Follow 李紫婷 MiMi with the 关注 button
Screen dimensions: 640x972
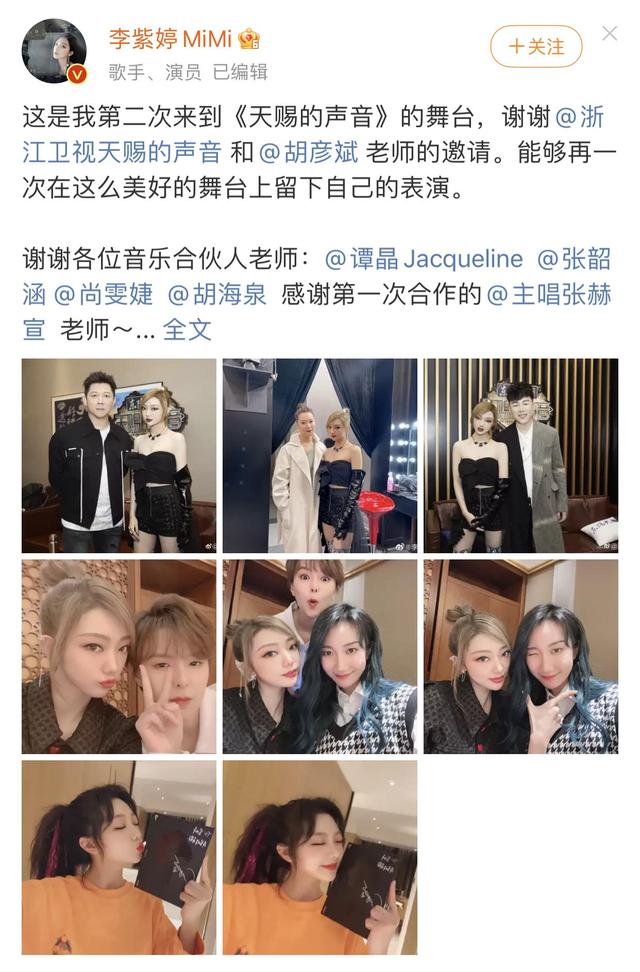[x=536, y=46]
